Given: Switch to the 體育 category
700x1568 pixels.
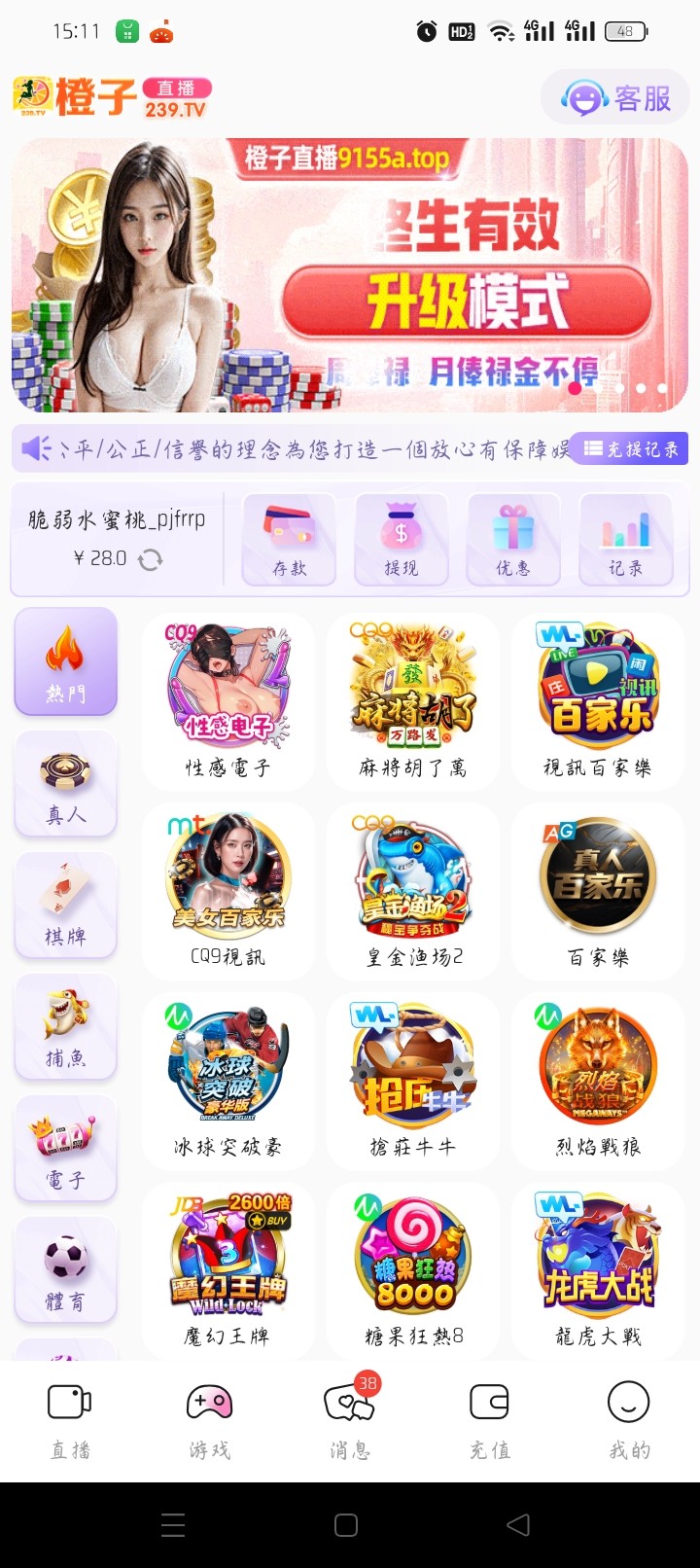Looking at the screenshot, I should coord(66,1270).
